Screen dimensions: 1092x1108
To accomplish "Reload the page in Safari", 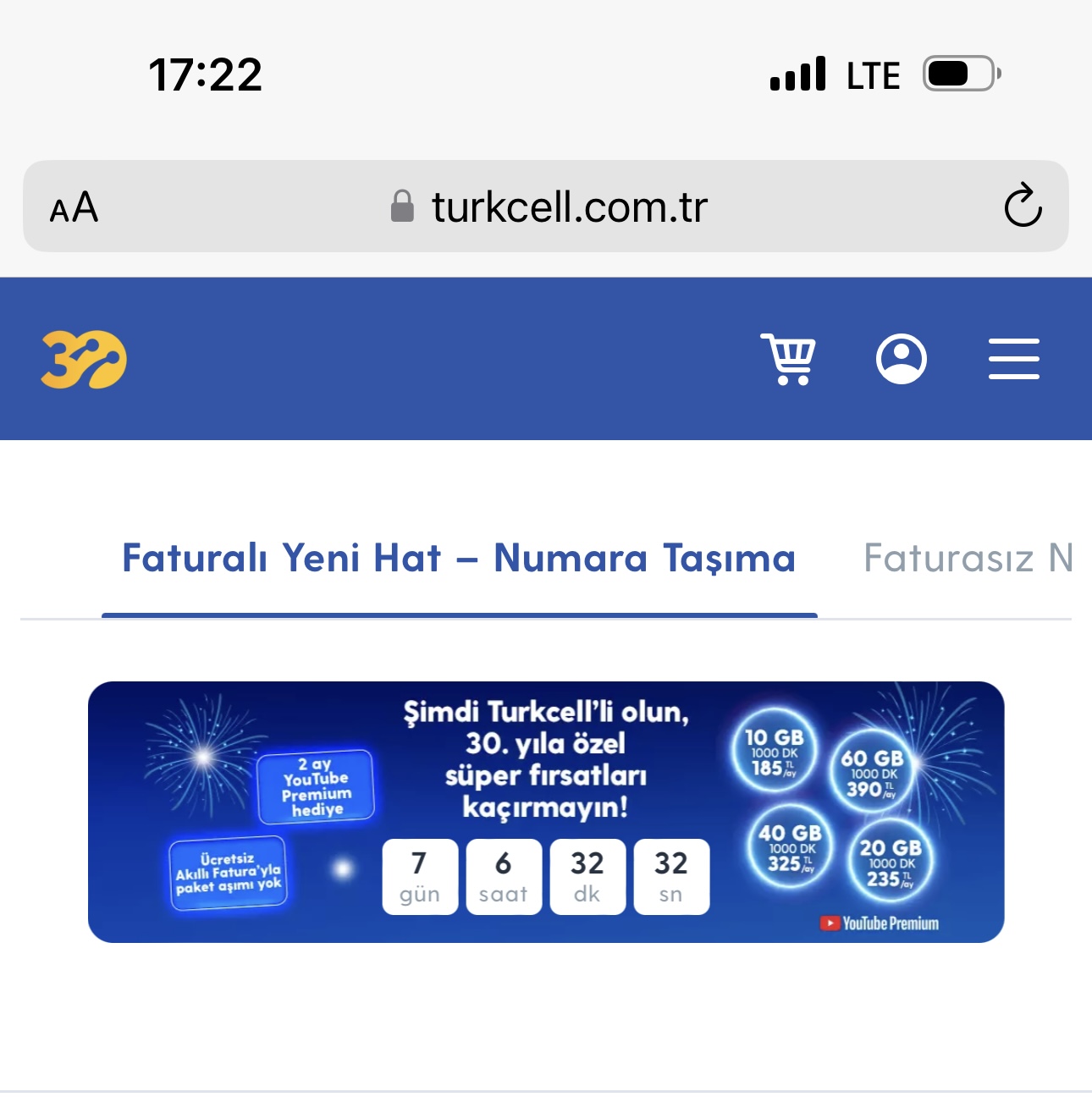I will click(x=1023, y=206).
